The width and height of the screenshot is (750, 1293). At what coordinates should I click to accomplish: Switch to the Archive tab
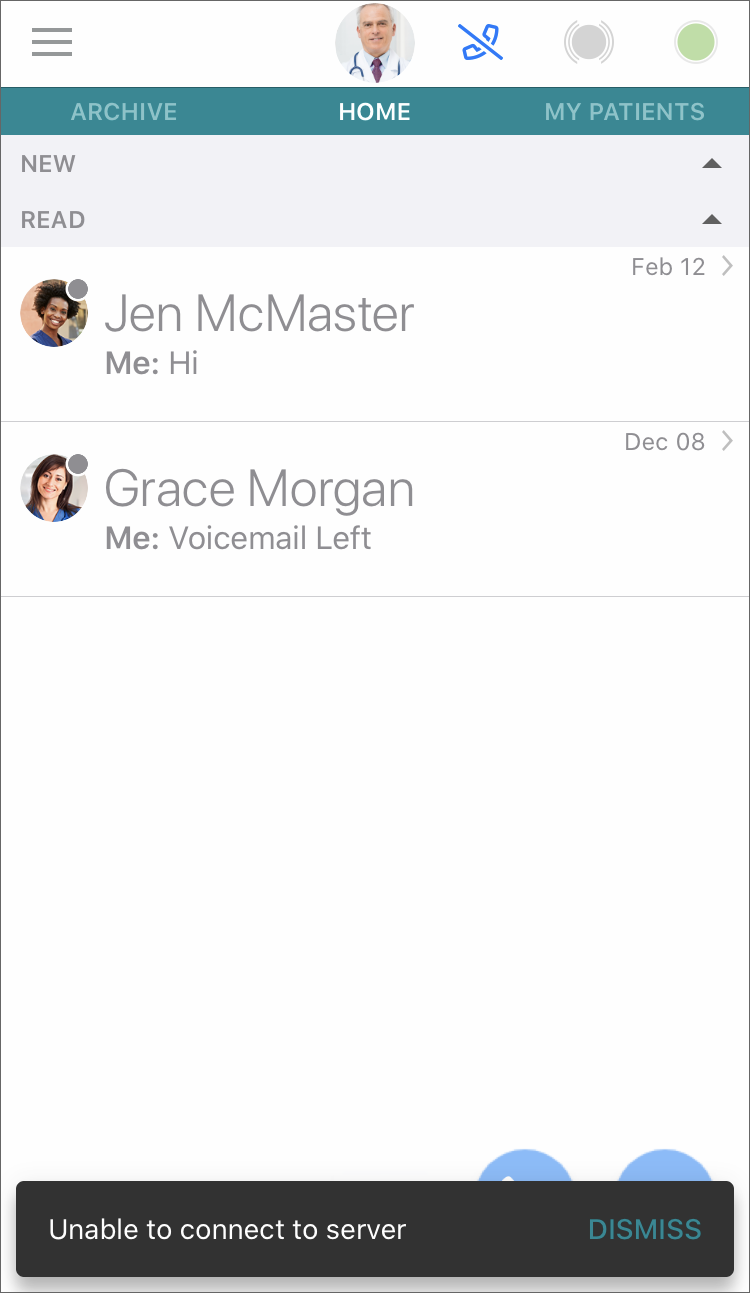point(124,112)
